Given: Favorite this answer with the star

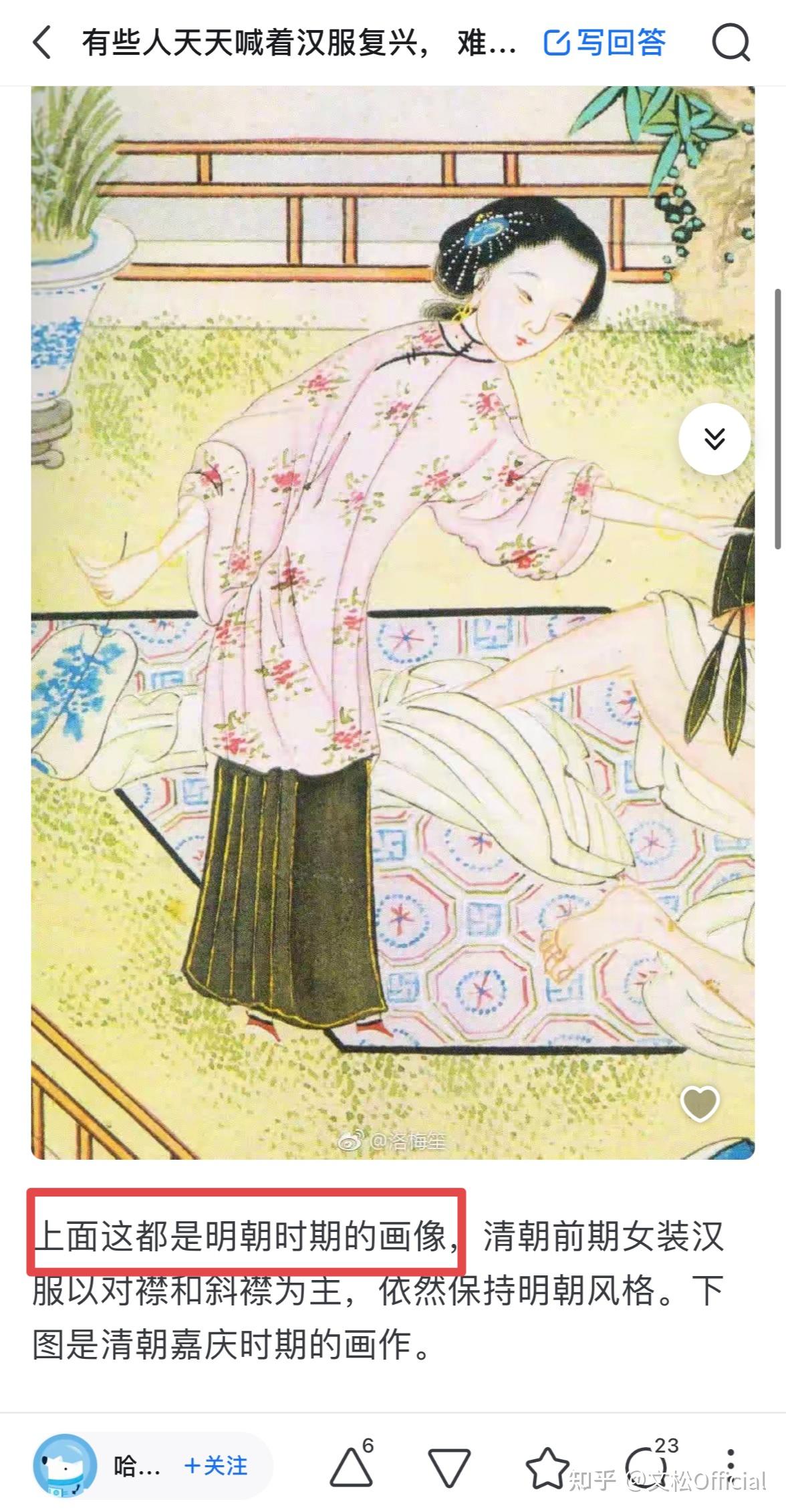Looking at the screenshot, I should click(548, 1467).
